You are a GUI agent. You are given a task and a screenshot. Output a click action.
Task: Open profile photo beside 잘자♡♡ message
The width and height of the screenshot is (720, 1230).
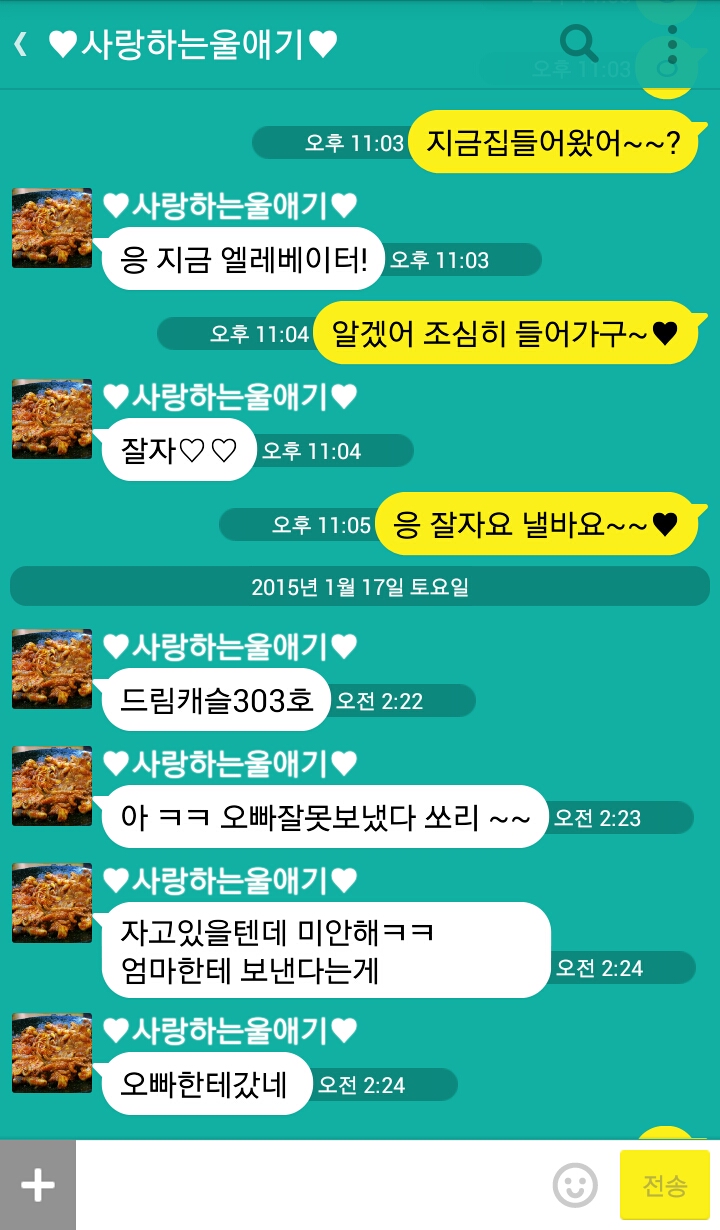click(x=52, y=419)
